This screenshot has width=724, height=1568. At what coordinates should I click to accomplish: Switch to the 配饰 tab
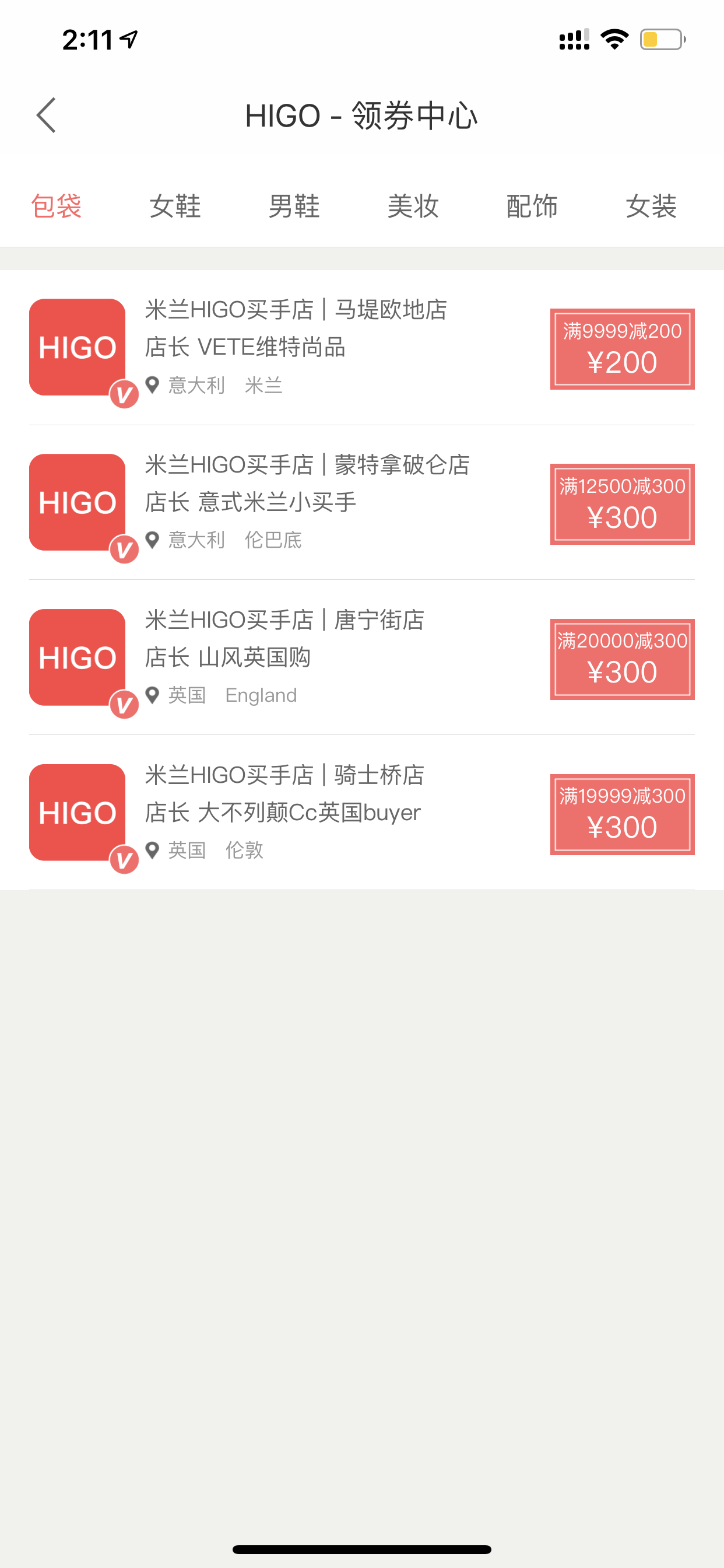point(532,206)
